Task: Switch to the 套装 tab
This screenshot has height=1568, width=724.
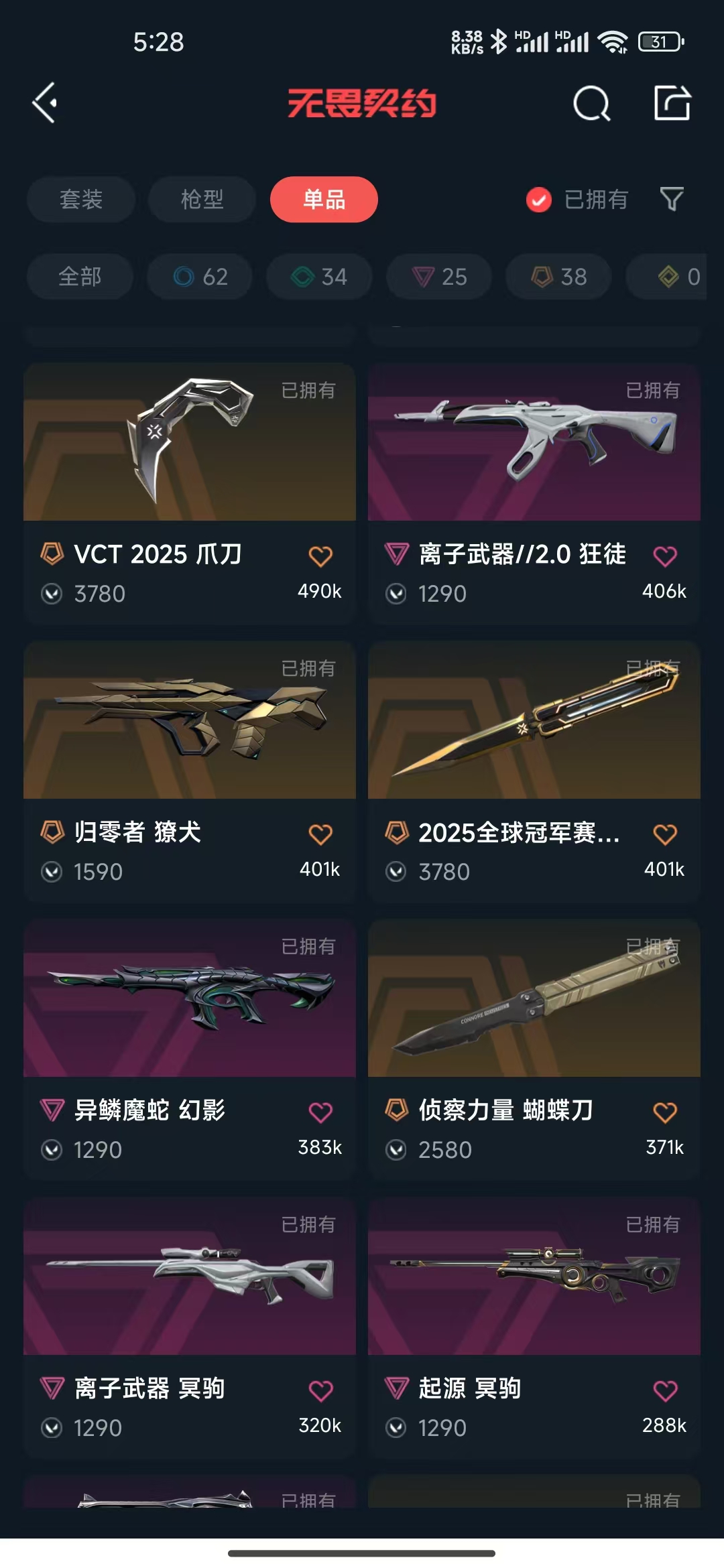Action: pos(81,199)
